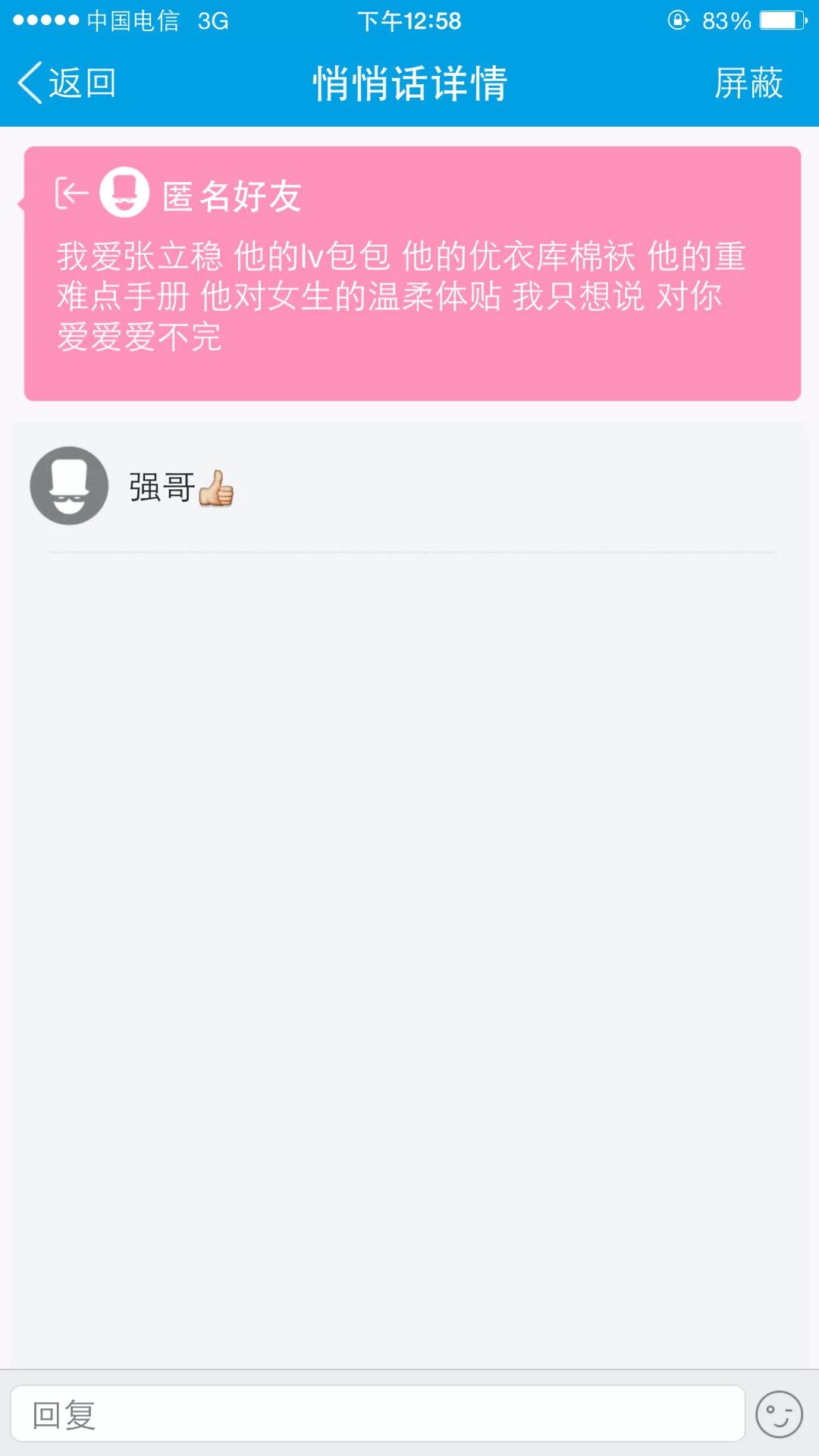Viewport: 819px width, 1456px height.
Task: Tap the 回复 reply input field
Action: 377,1414
